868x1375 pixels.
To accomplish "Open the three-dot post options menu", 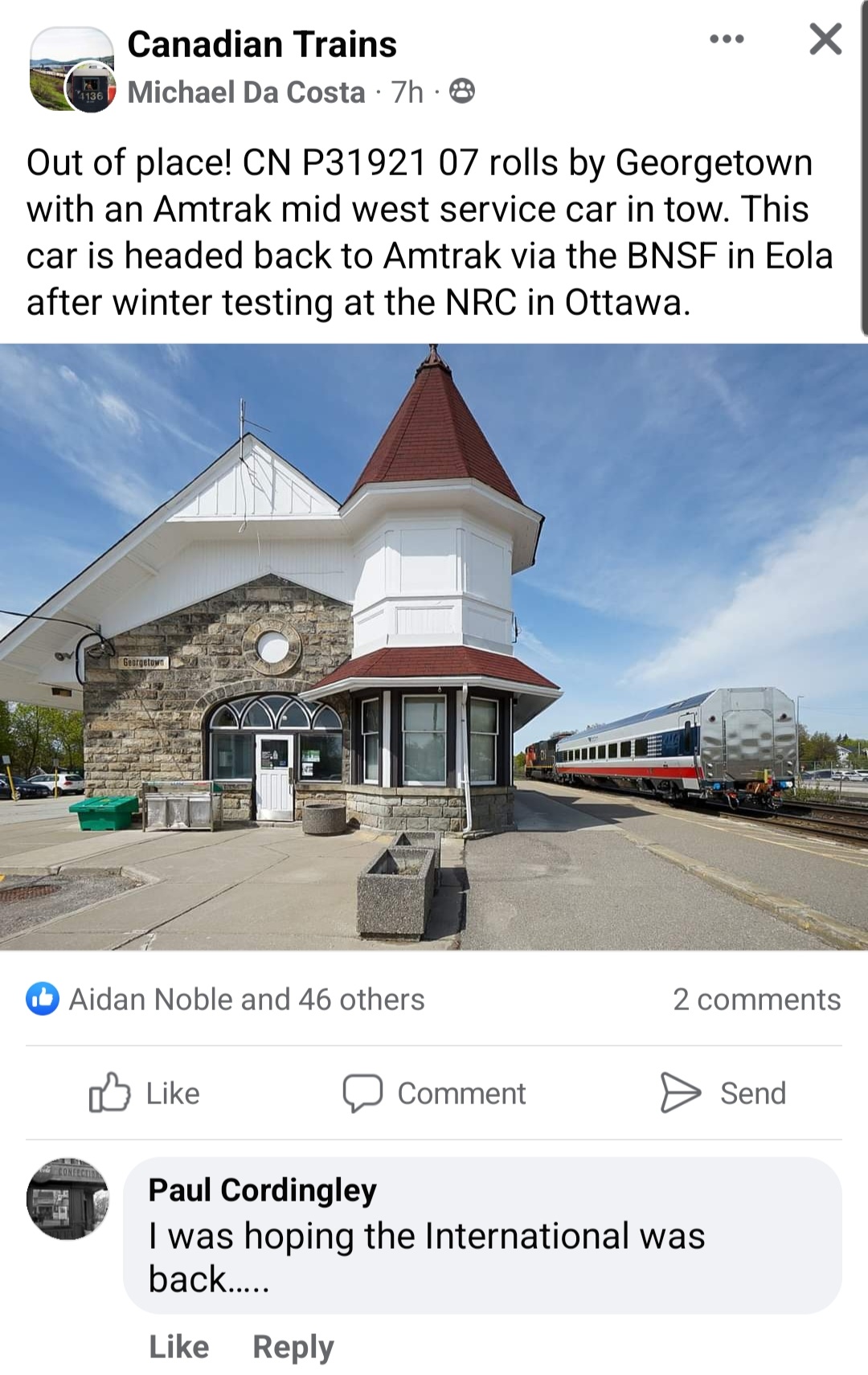I will tap(727, 39).
